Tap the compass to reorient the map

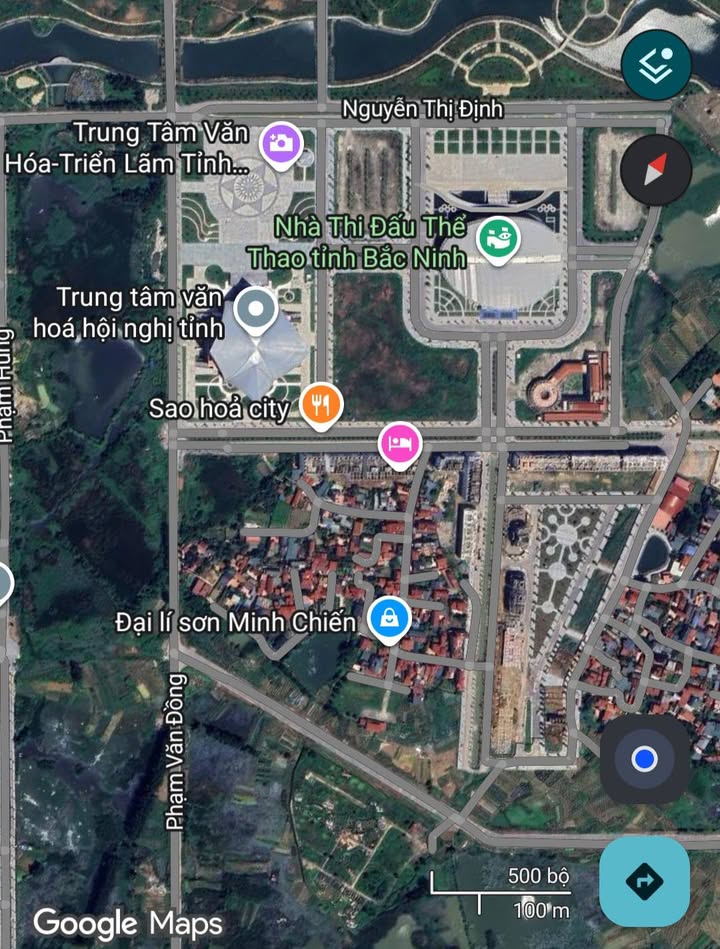656,171
